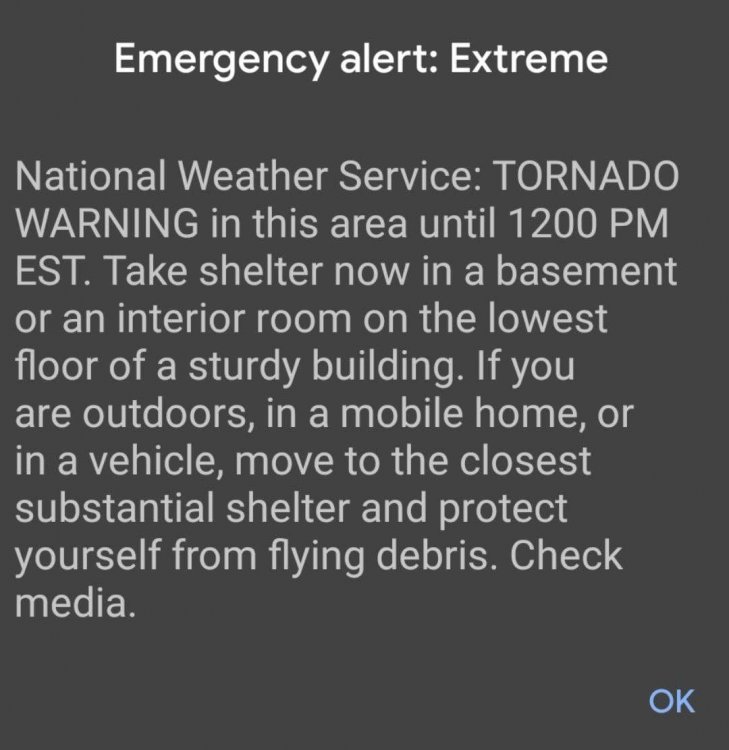The image size is (729, 750).
Task: Dismiss the tornado warning with OK
Action: [x=671, y=701]
